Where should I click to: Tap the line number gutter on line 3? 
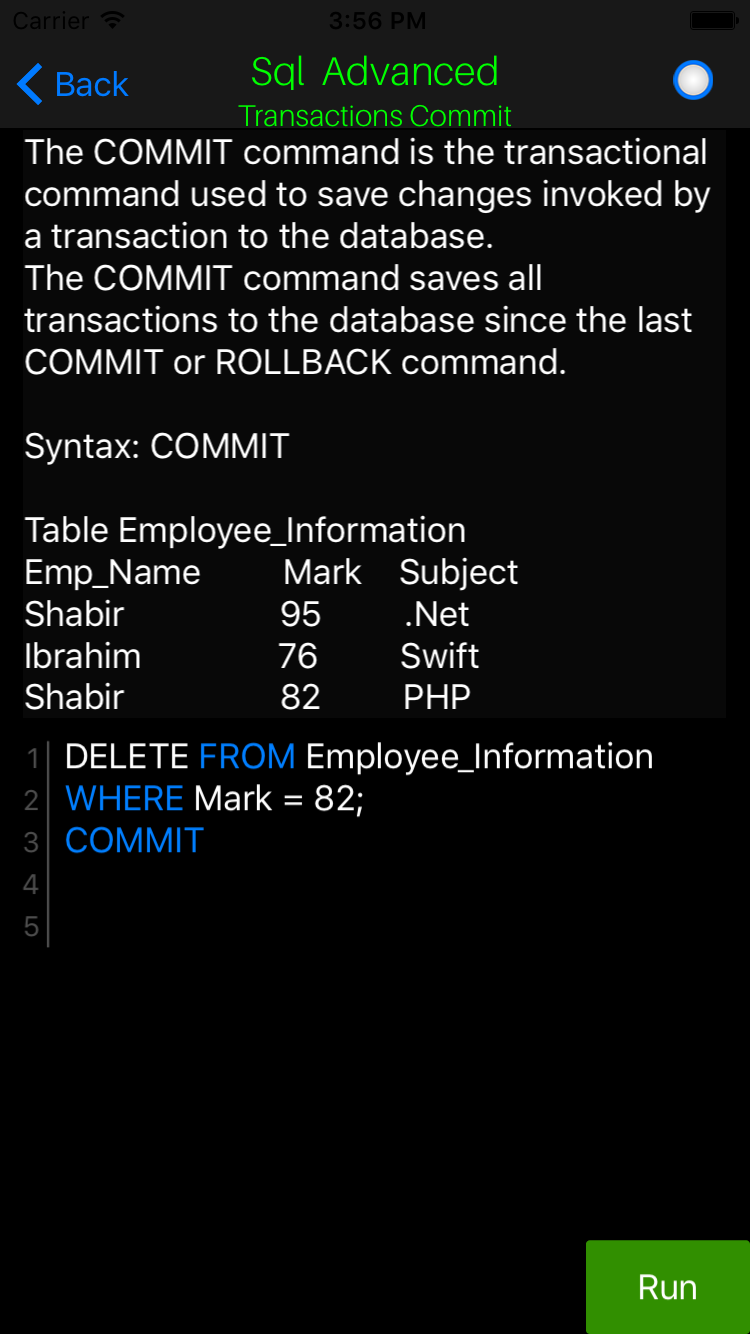click(x=30, y=842)
